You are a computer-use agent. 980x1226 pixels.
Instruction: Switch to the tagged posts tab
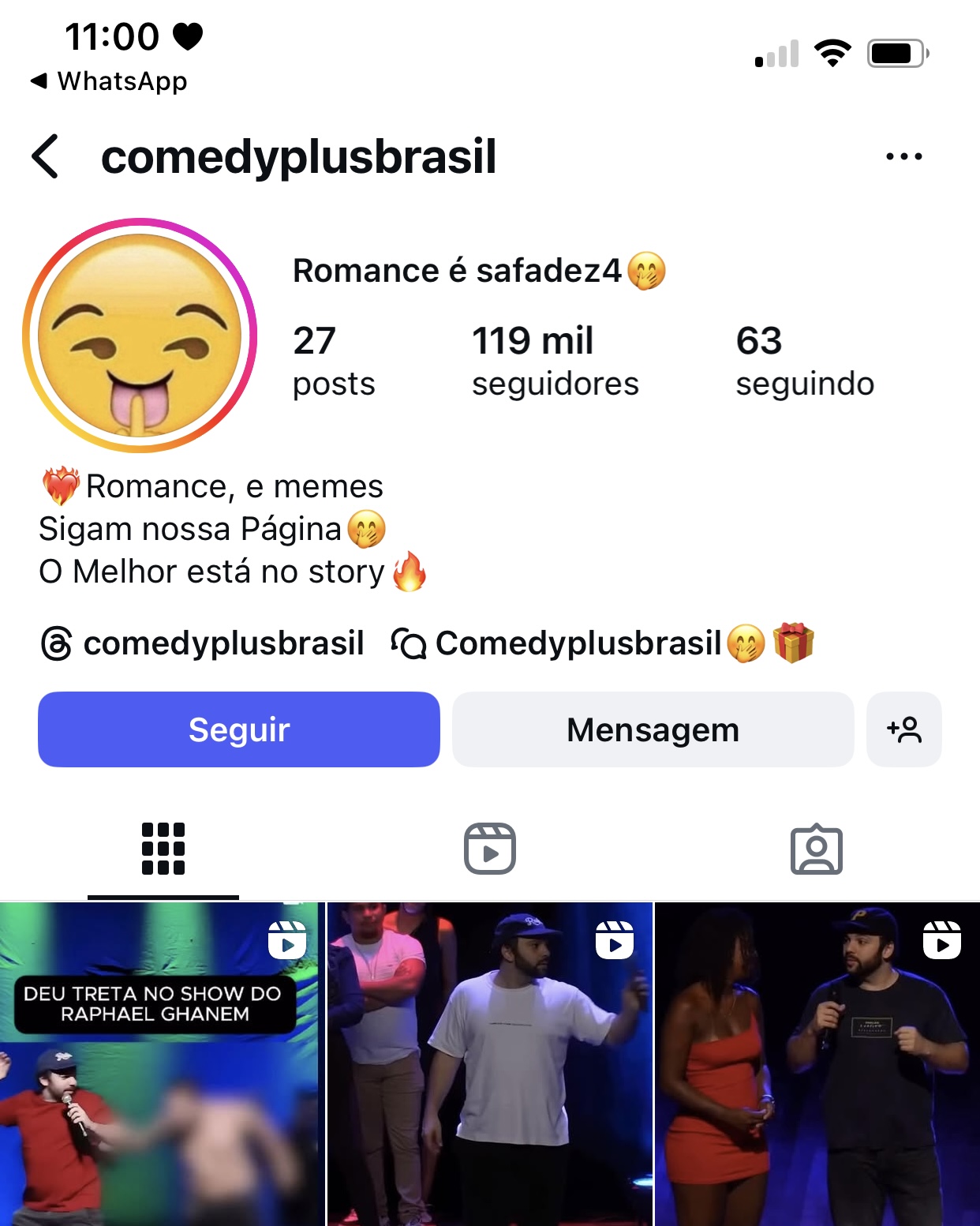pyautogui.click(x=817, y=849)
